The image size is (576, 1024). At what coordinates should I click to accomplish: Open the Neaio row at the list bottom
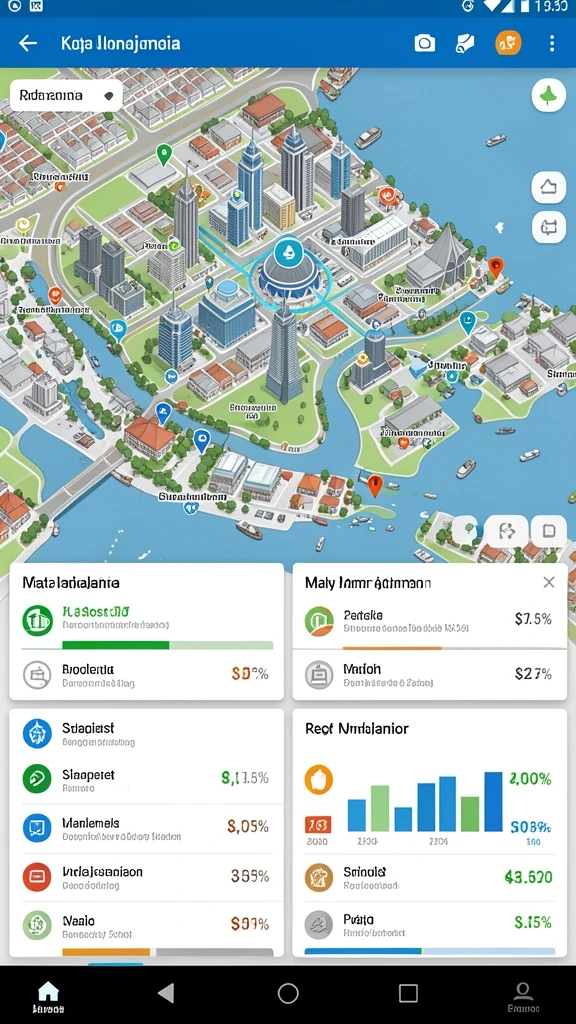[x=146, y=925]
